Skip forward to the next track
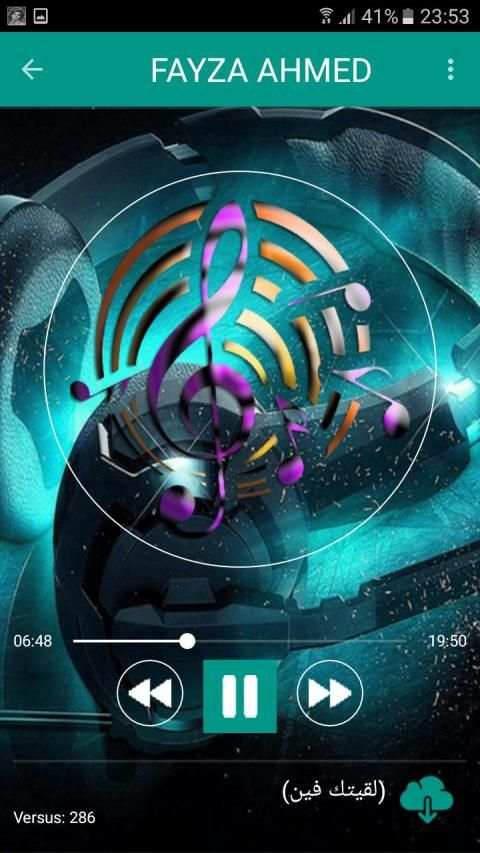480x853 pixels. tap(330, 694)
